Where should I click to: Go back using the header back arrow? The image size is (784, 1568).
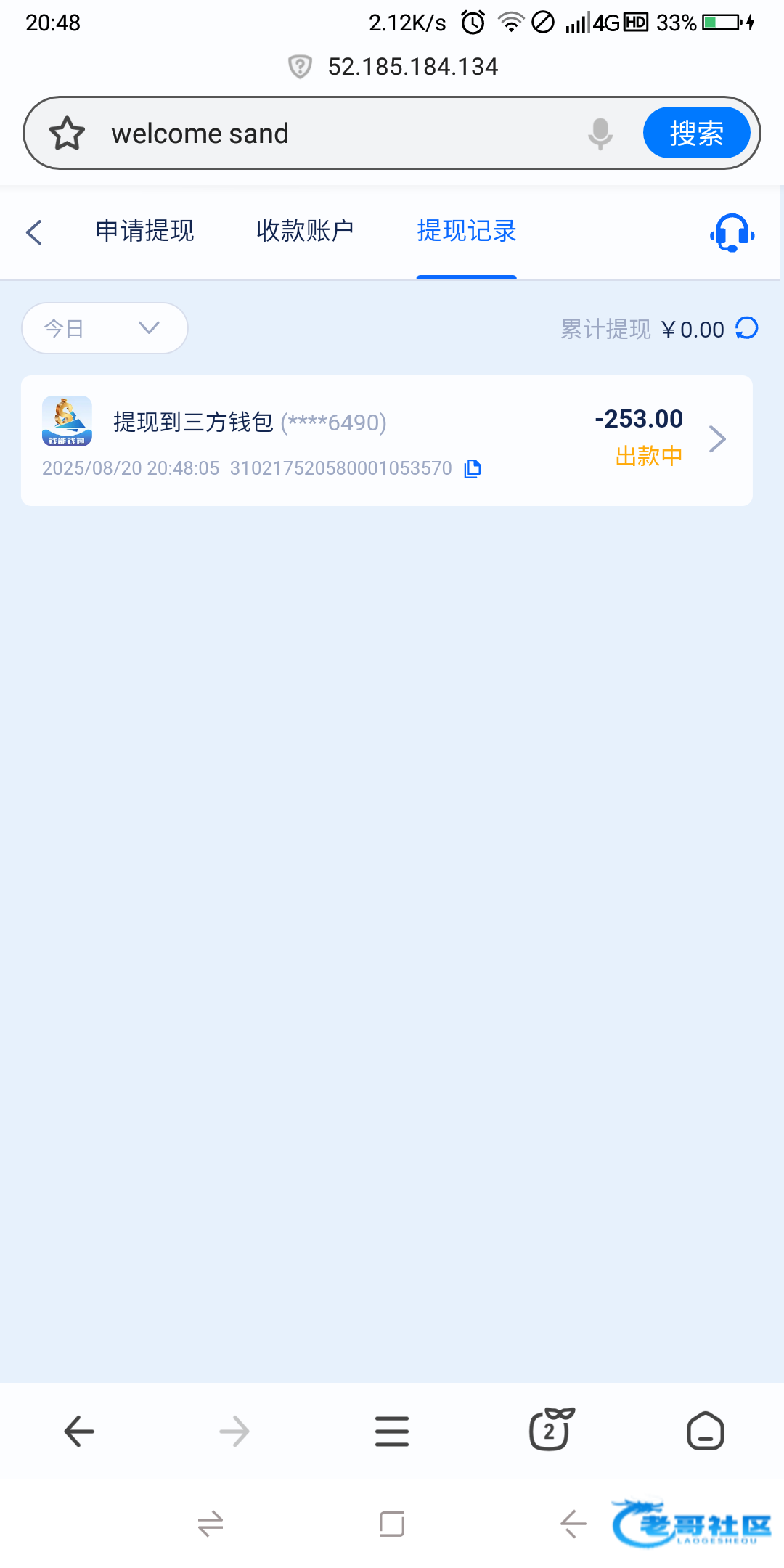click(x=34, y=232)
